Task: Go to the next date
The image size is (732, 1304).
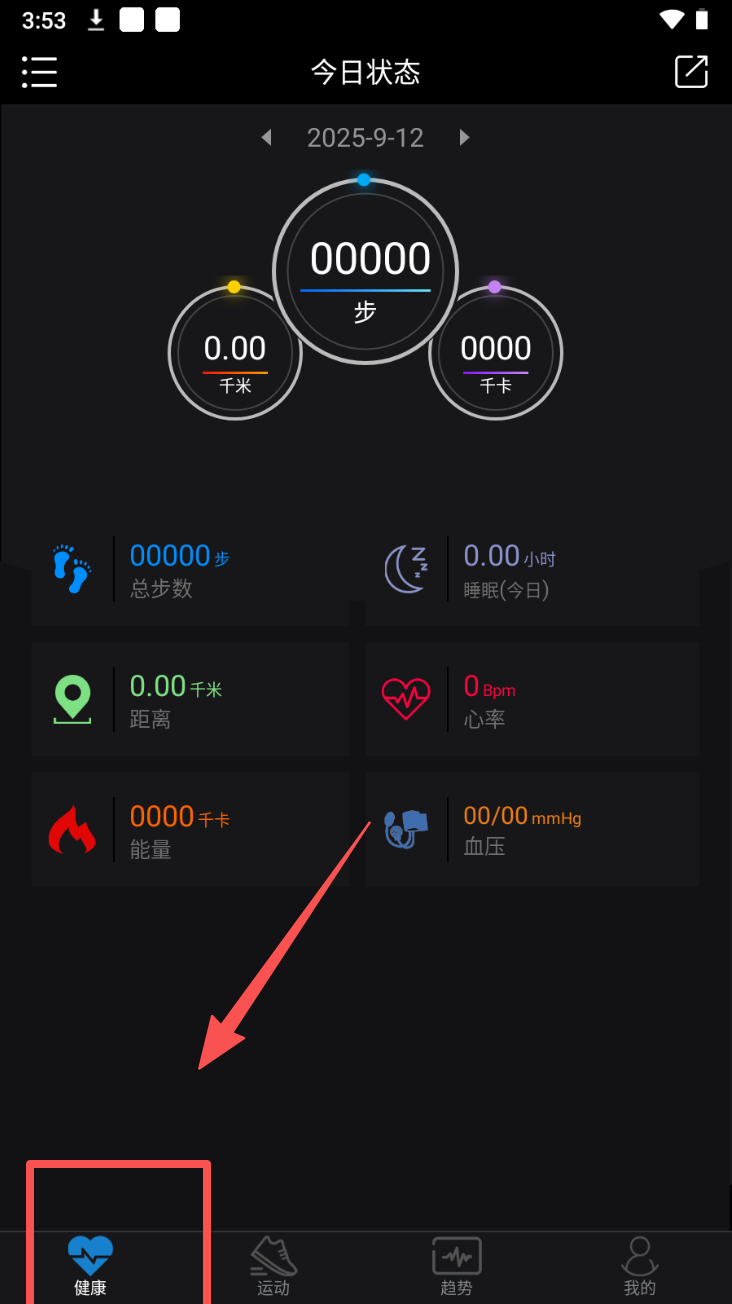Action: click(x=464, y=137)
